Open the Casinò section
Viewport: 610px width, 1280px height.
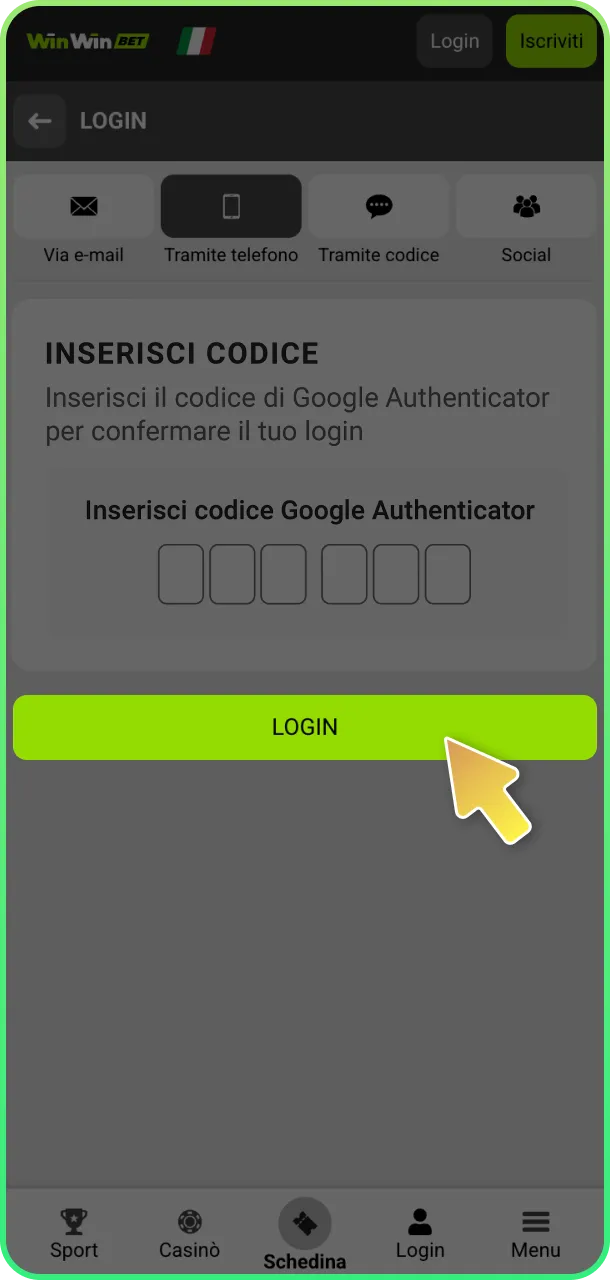click(x=189, y=1233)
